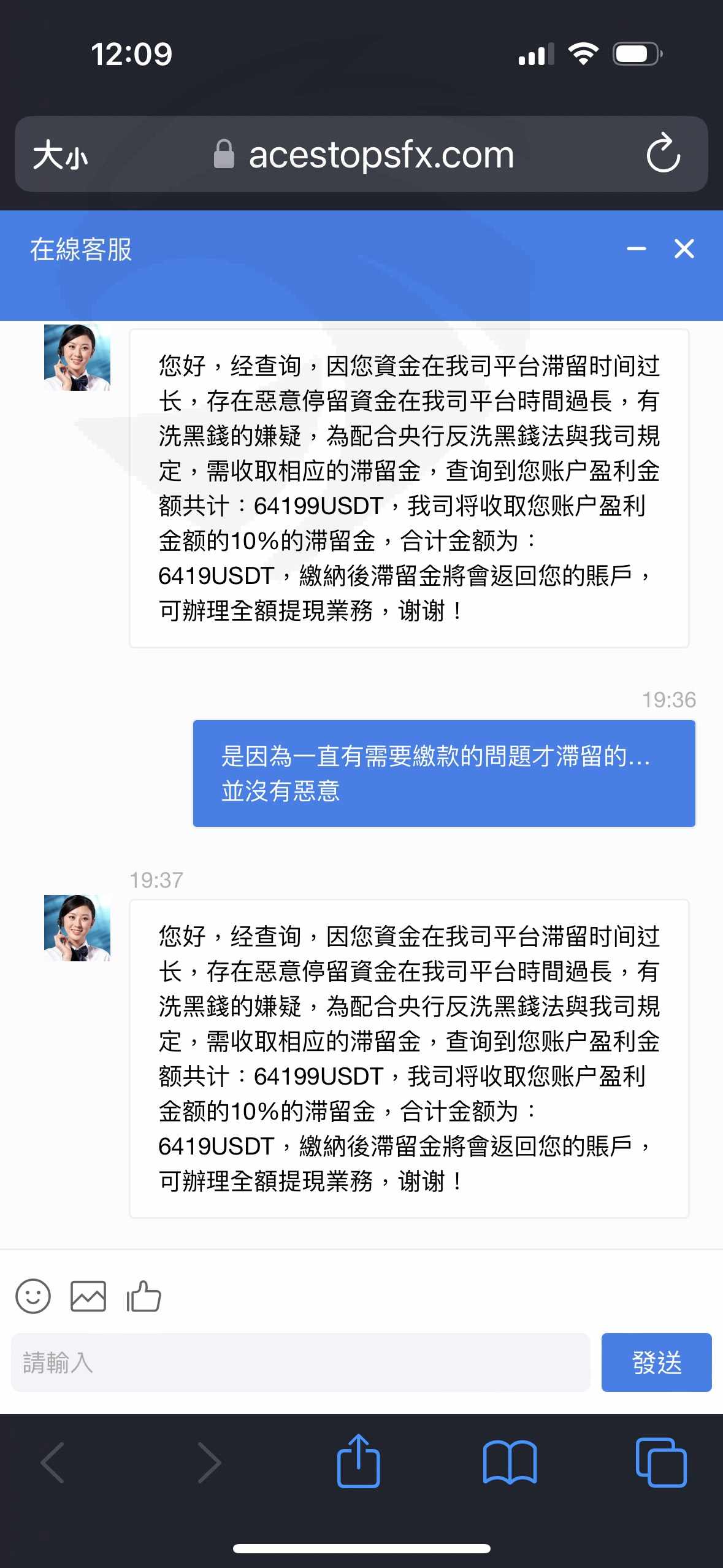Tap the thumbs-up rating icon
Screen dimensions: 723x1568
[143, 1296]
